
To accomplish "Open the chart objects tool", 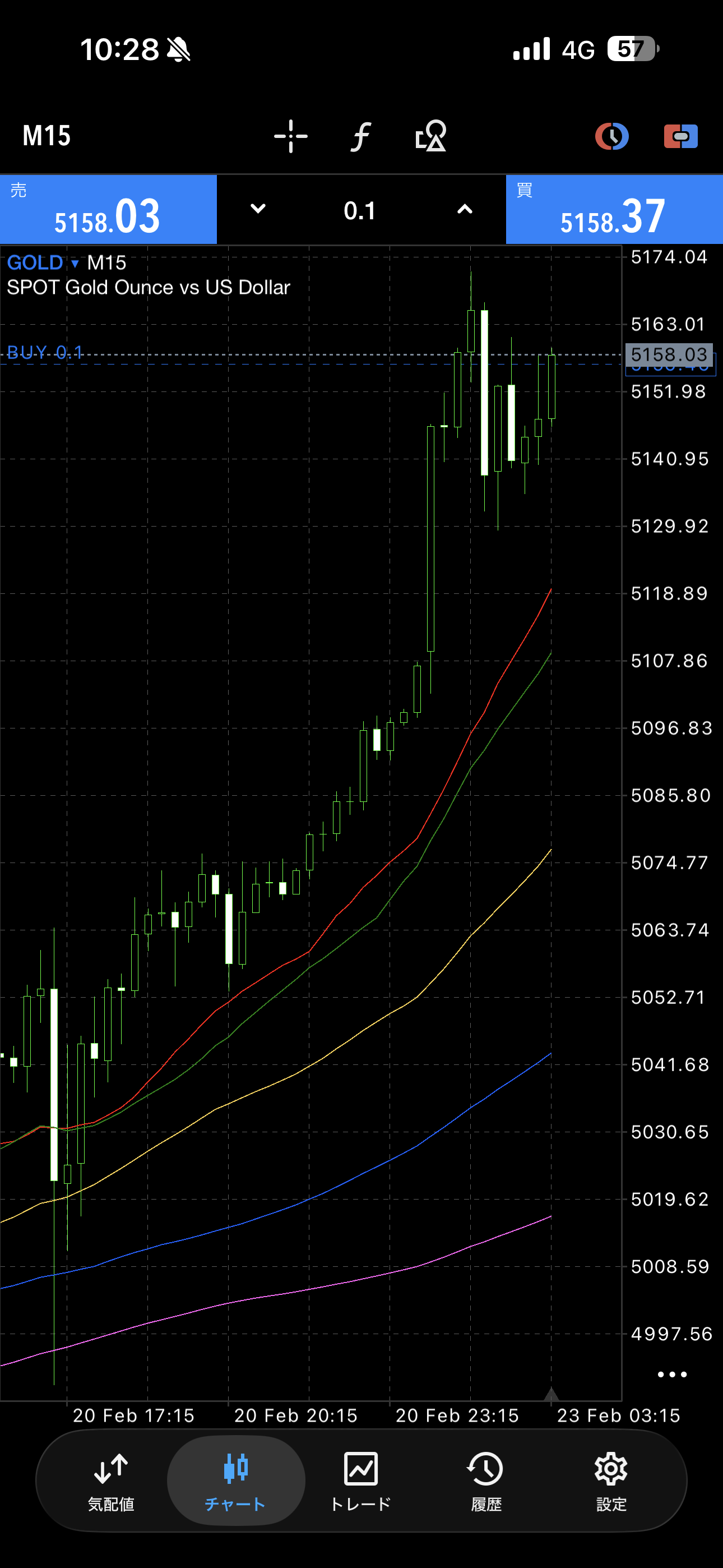I will (430, 136).
